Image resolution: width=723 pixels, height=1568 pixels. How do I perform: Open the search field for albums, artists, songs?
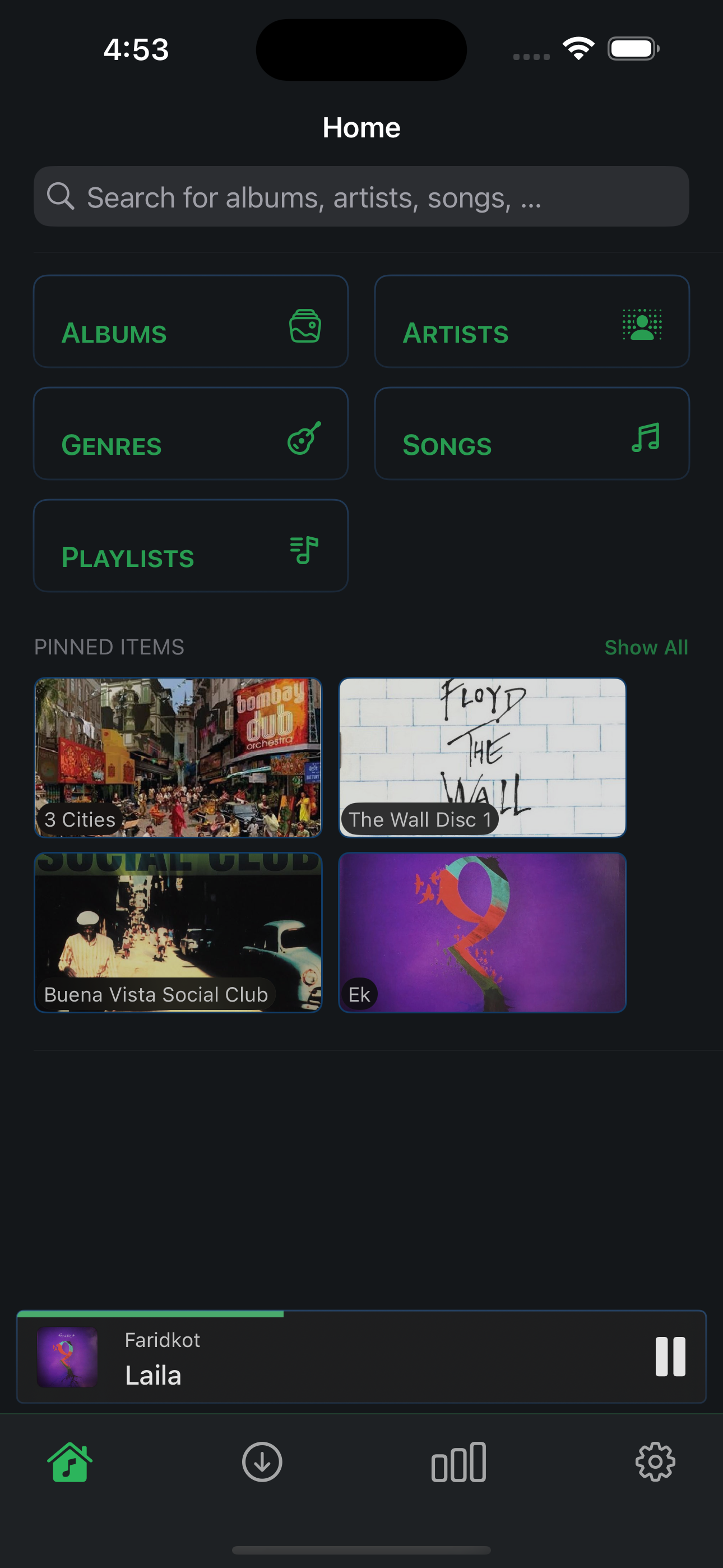click(x=361, y=197)
